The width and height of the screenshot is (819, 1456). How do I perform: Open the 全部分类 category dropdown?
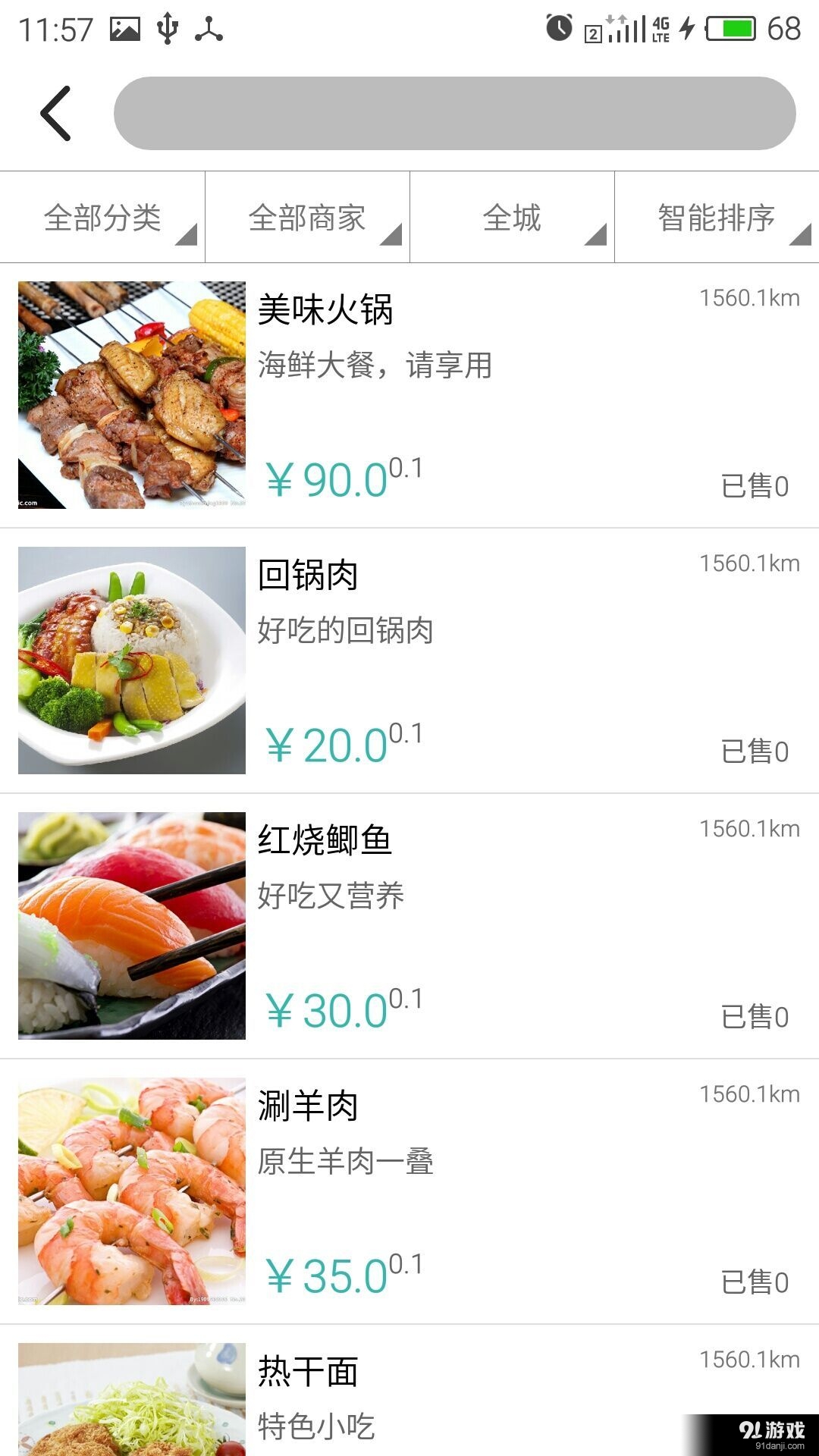pos(102,218)
